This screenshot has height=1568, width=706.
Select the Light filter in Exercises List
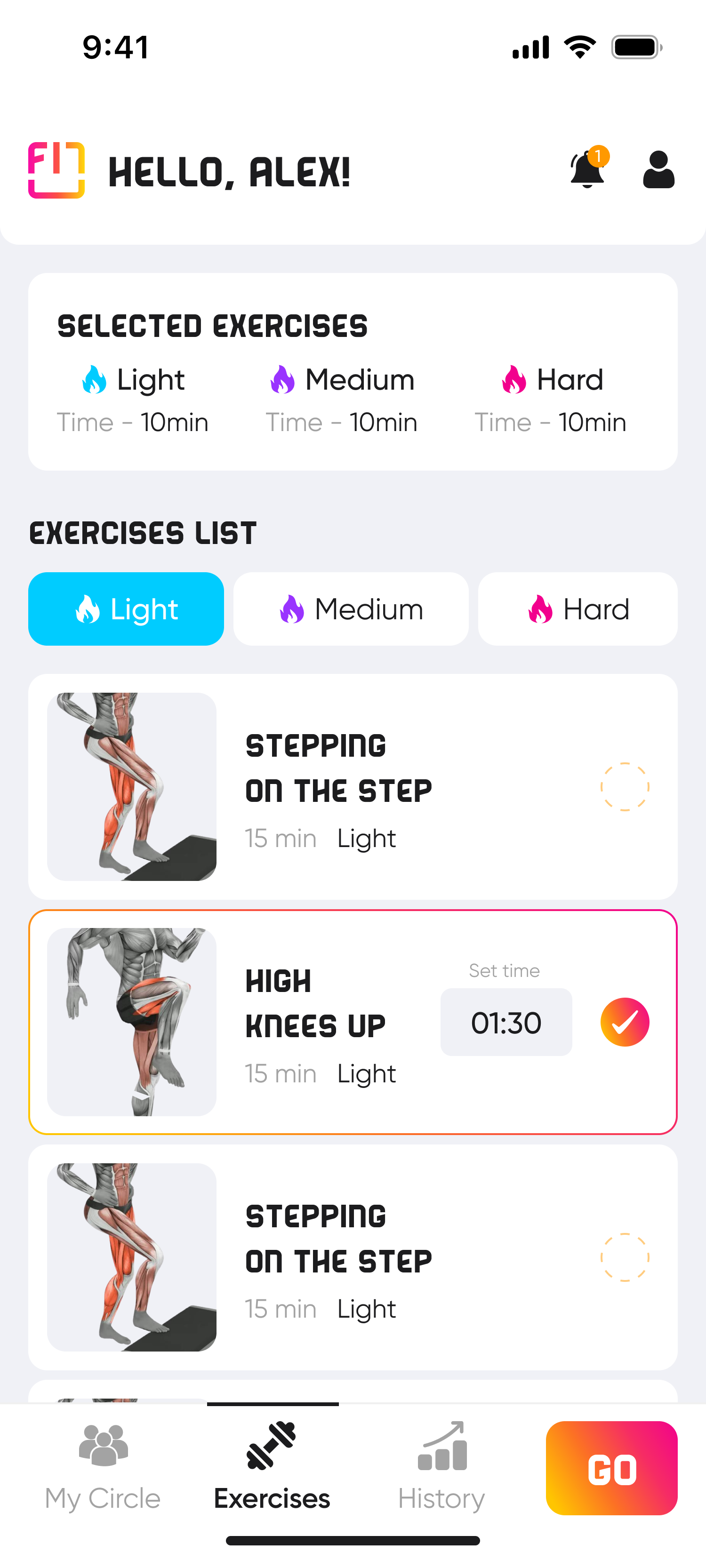(126, 608)
